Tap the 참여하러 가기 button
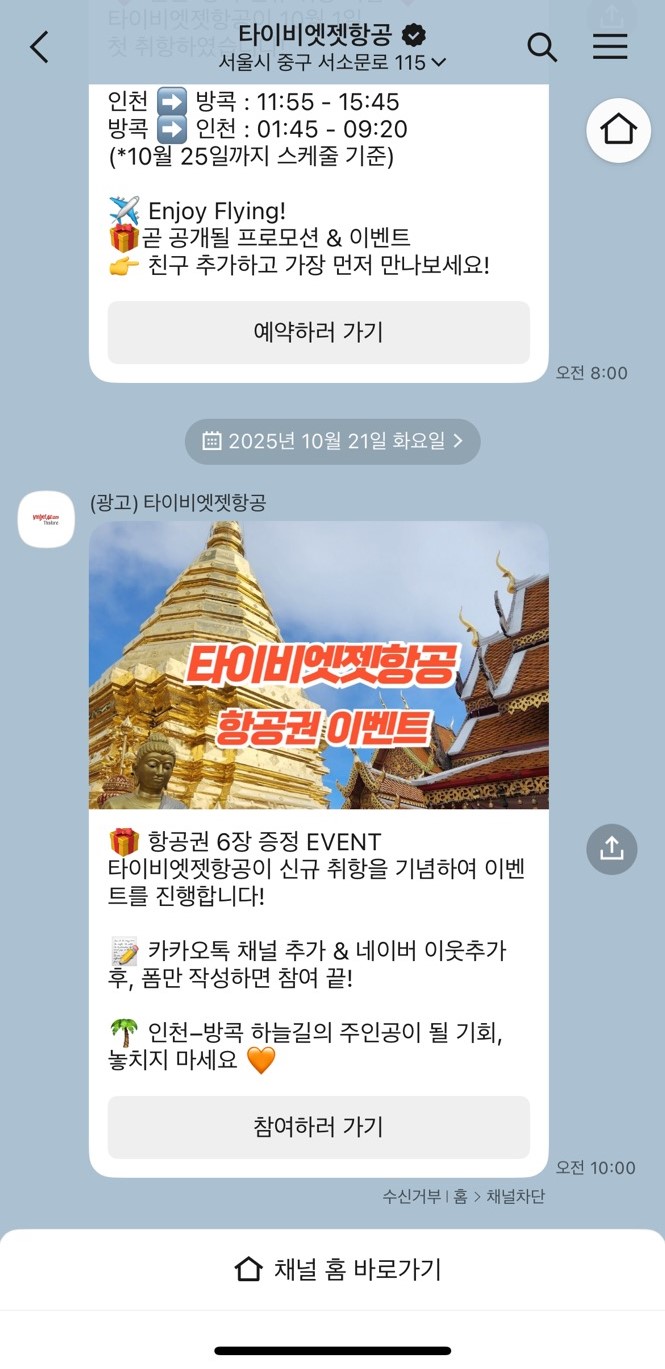665x1369 pixels. (x=318, y=1127)
